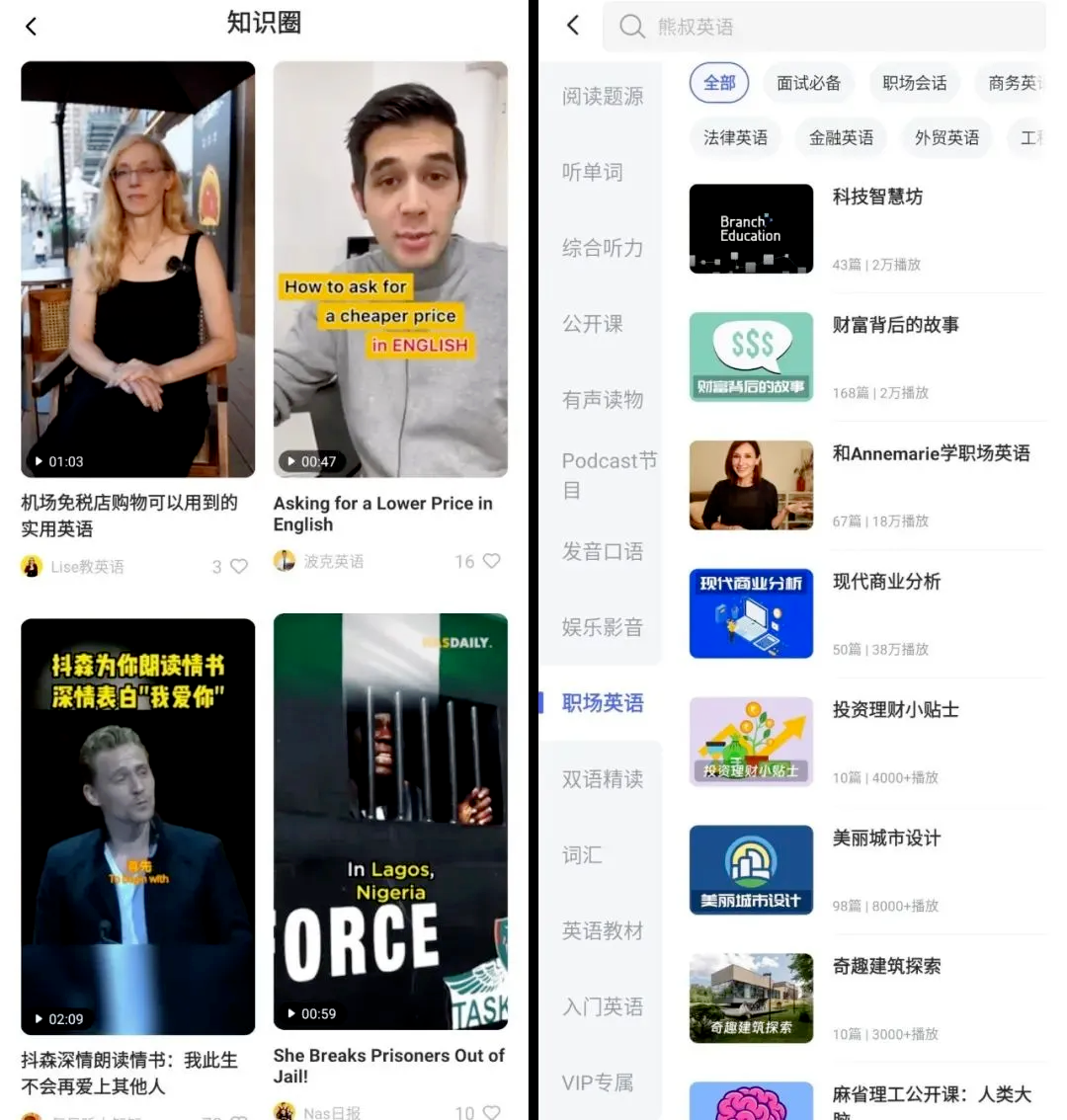1067x1120 pixels.
Task: Like the Lise教英语 post
Action: tap(238, 566)
